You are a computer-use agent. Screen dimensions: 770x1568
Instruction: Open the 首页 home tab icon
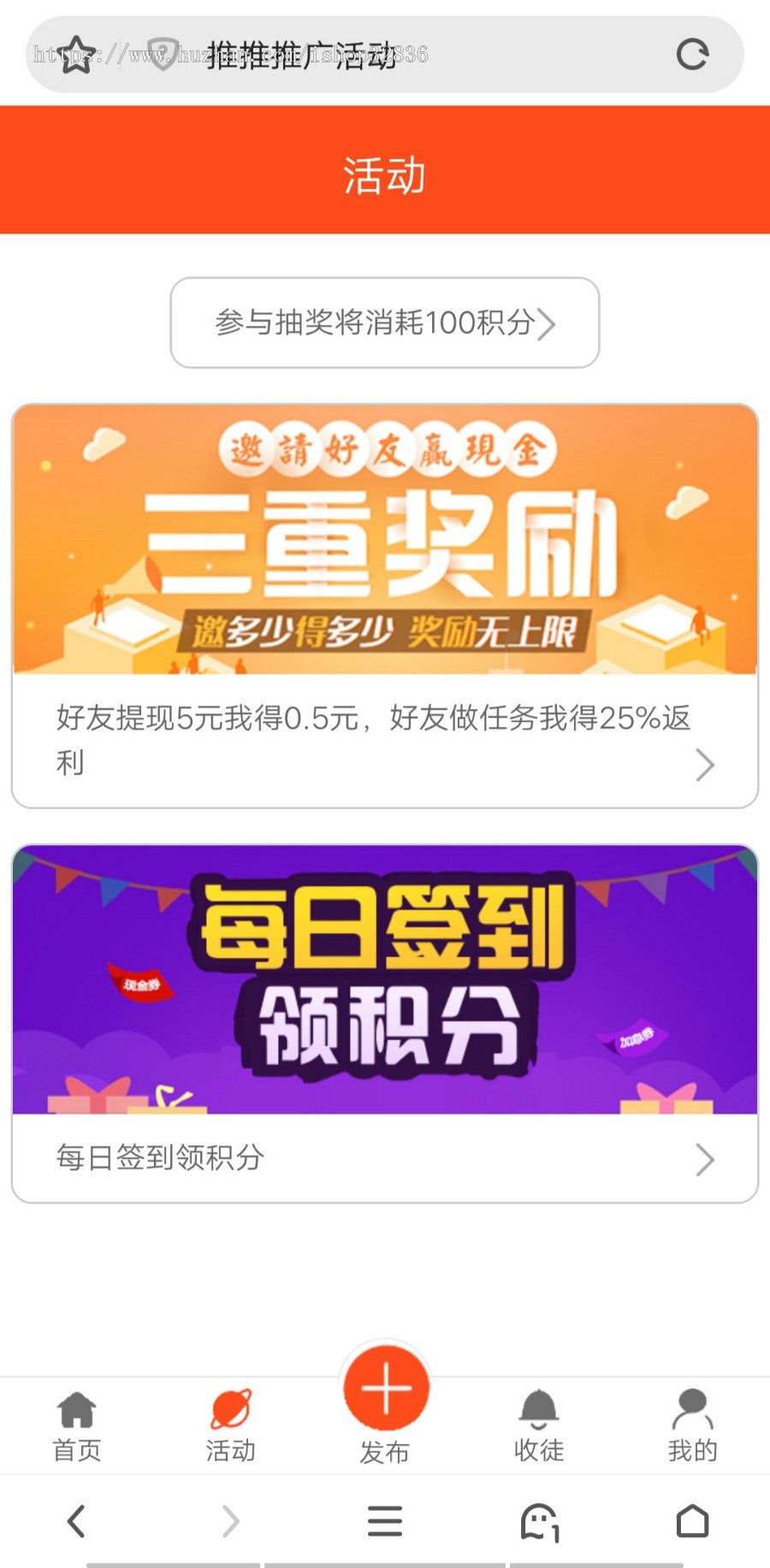[76, 1411]
